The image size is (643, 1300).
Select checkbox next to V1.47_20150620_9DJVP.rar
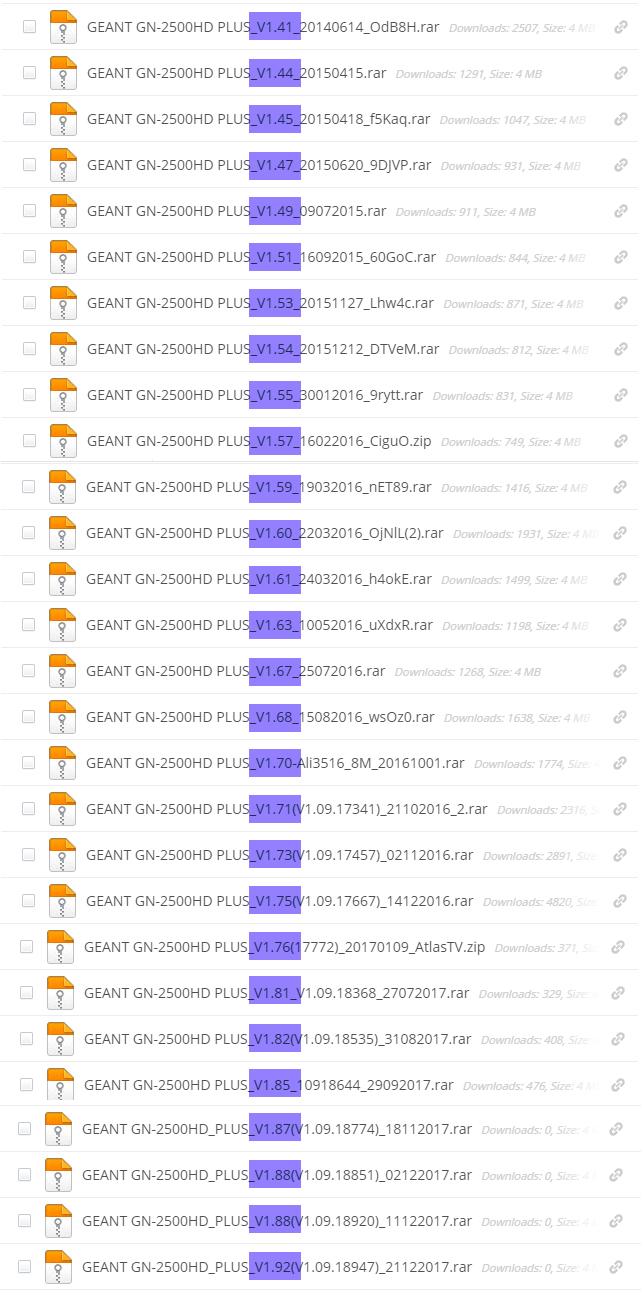pos(29,165)
